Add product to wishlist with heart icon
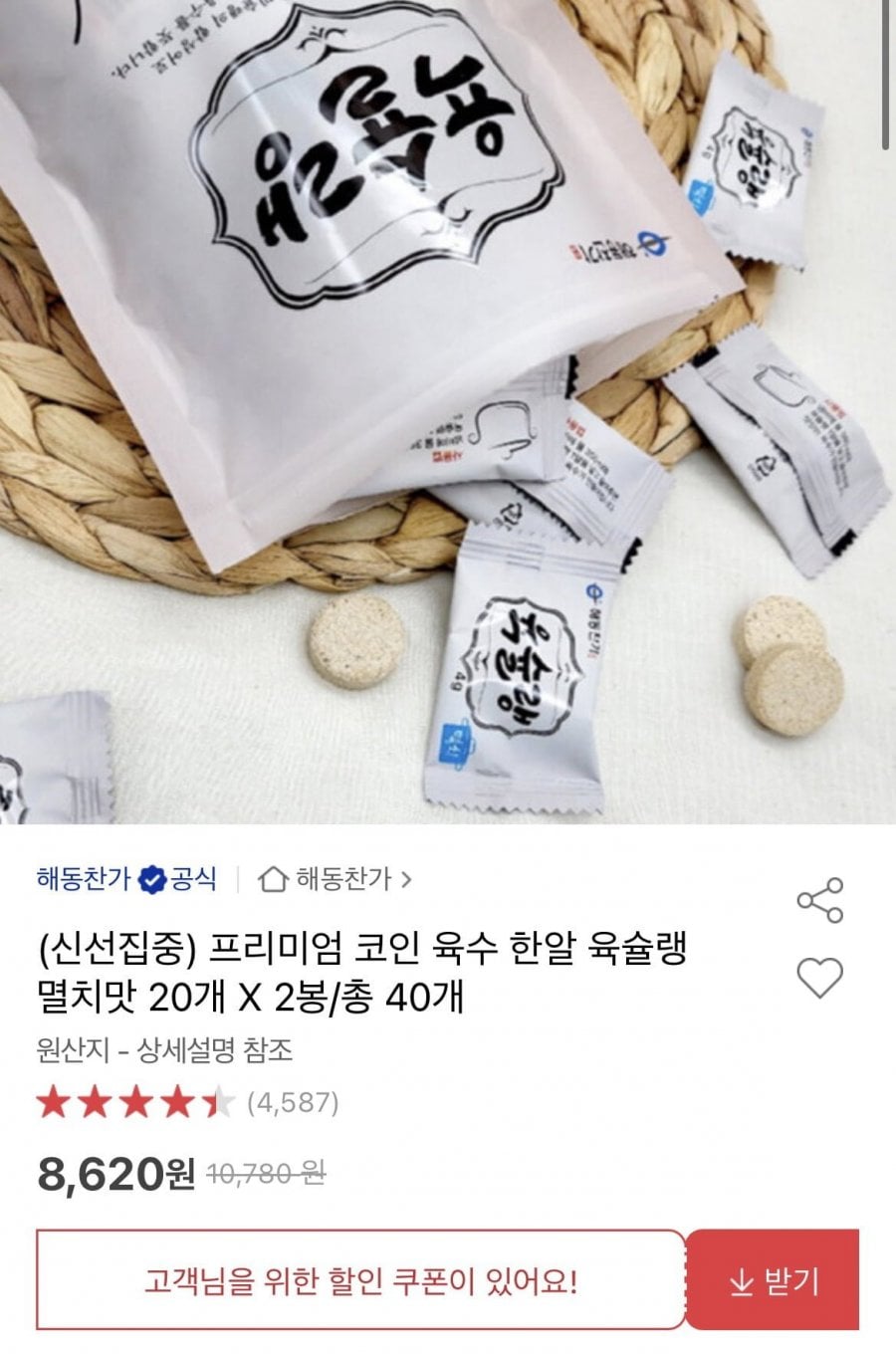Image resolution: width=896 pixels, height=1354 pixels. 819,978
